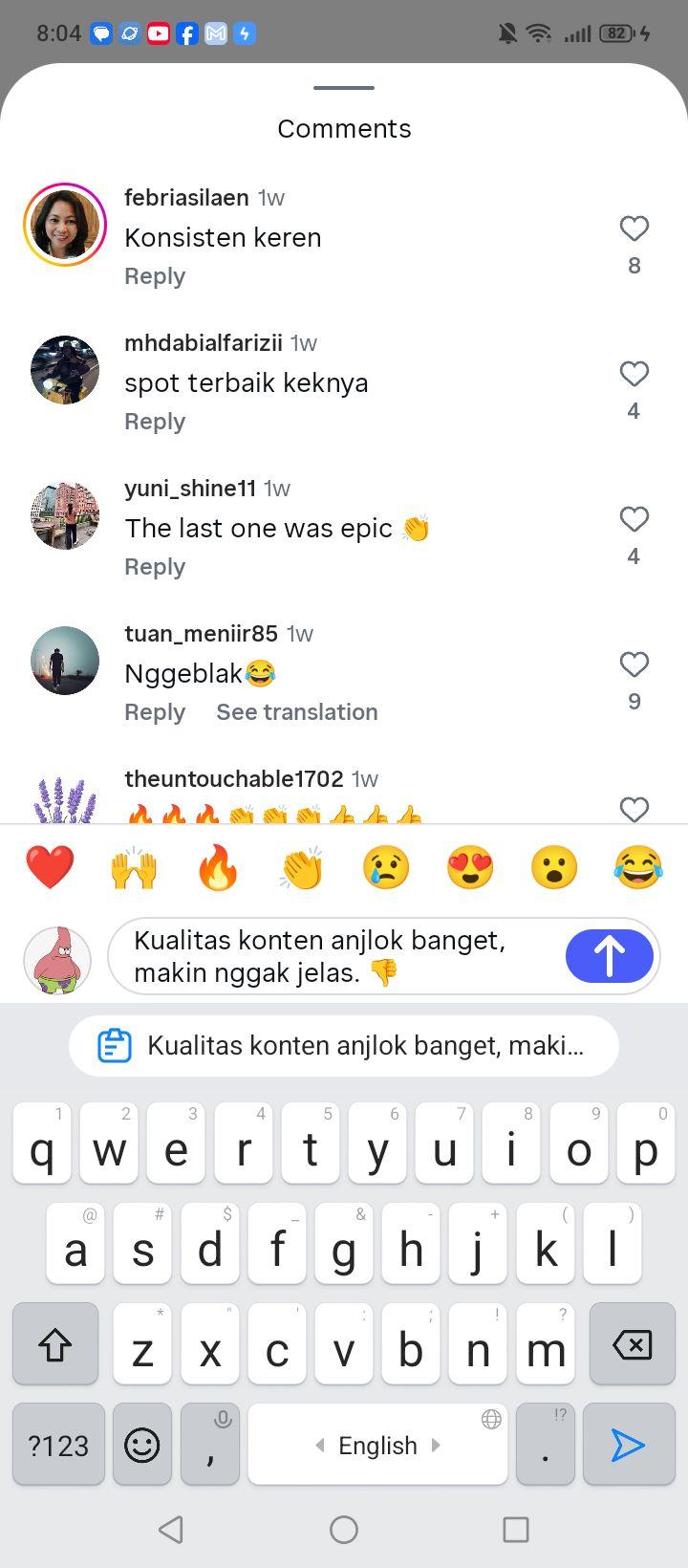
Task: Add the fire emoji to comment
Action: (218, 868)
